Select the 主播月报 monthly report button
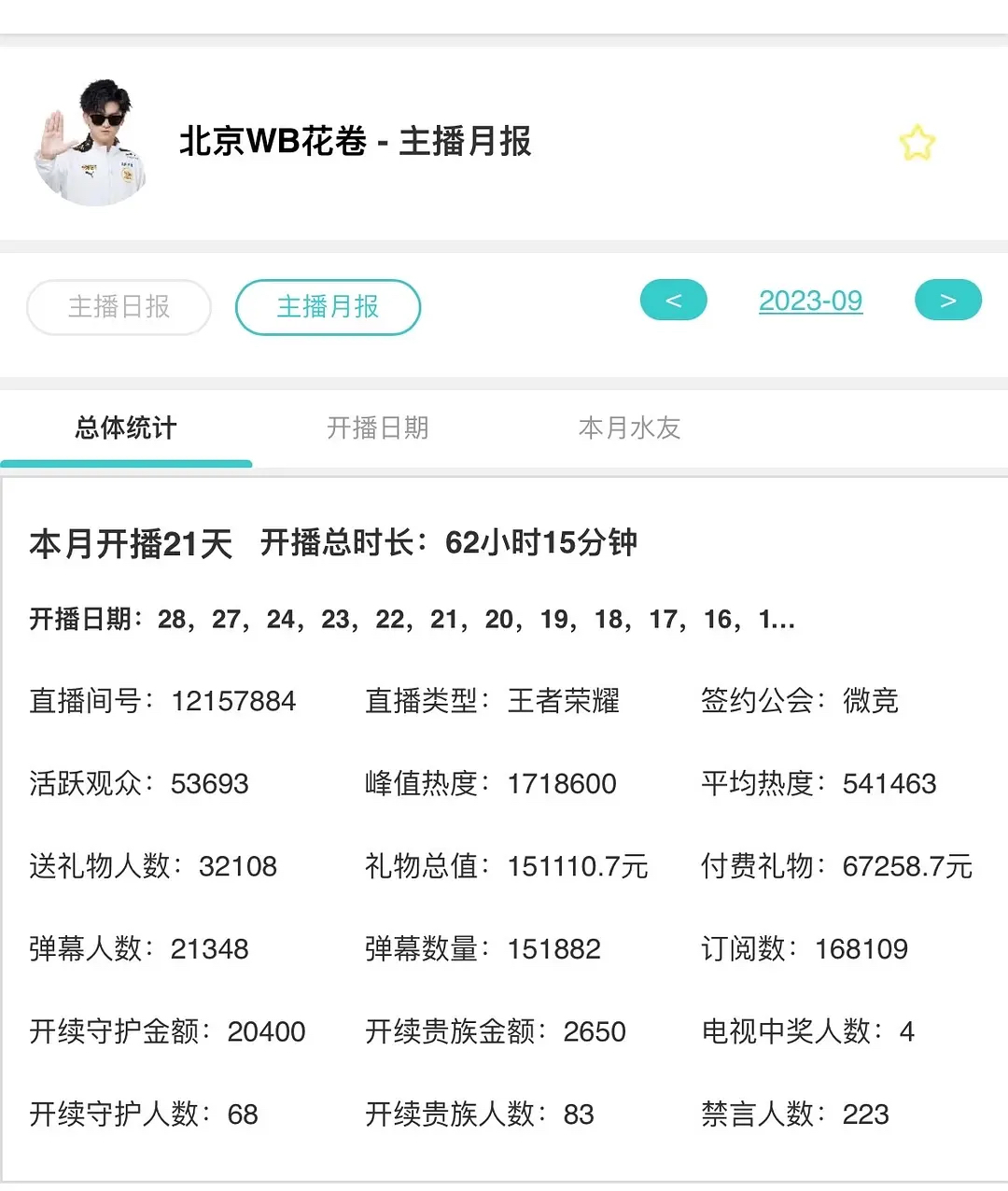 [x=328, y=307]
